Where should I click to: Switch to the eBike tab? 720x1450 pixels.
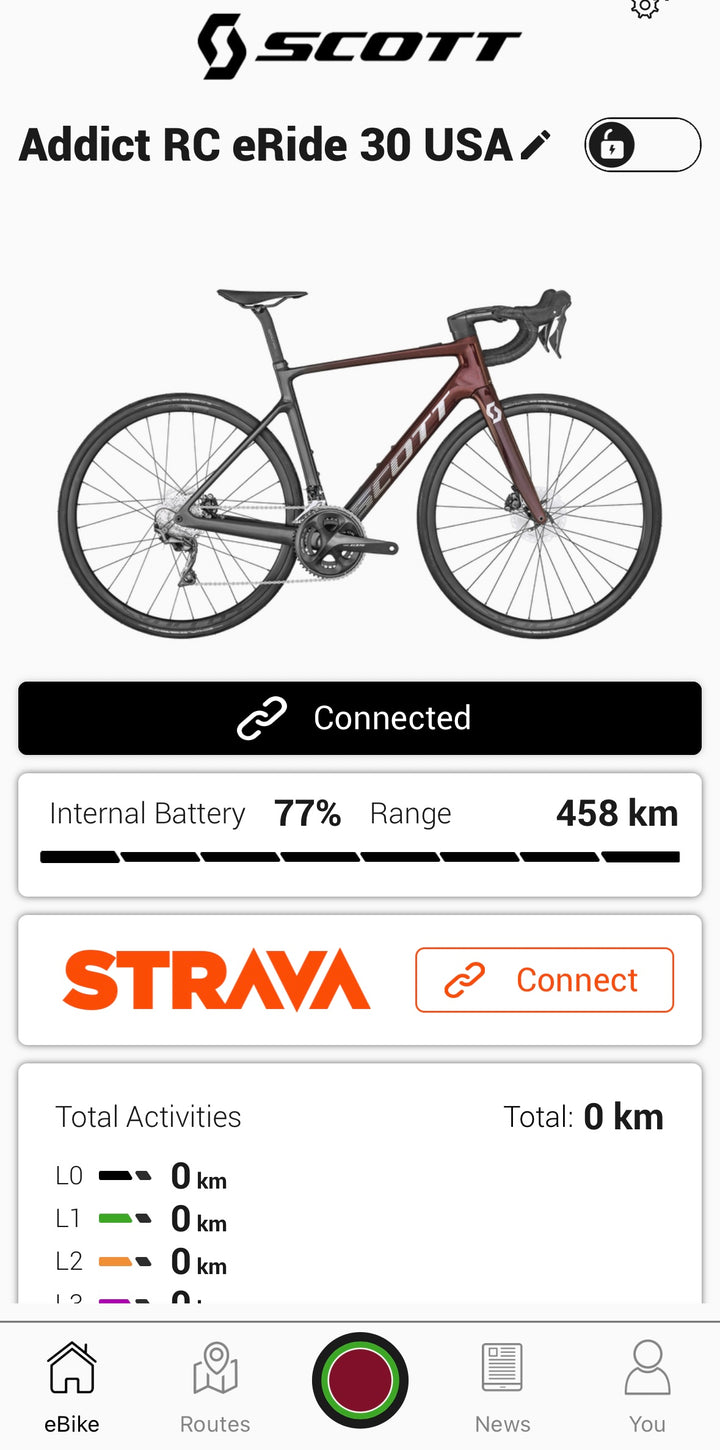pyautogui.click(x=72, y=1386)
